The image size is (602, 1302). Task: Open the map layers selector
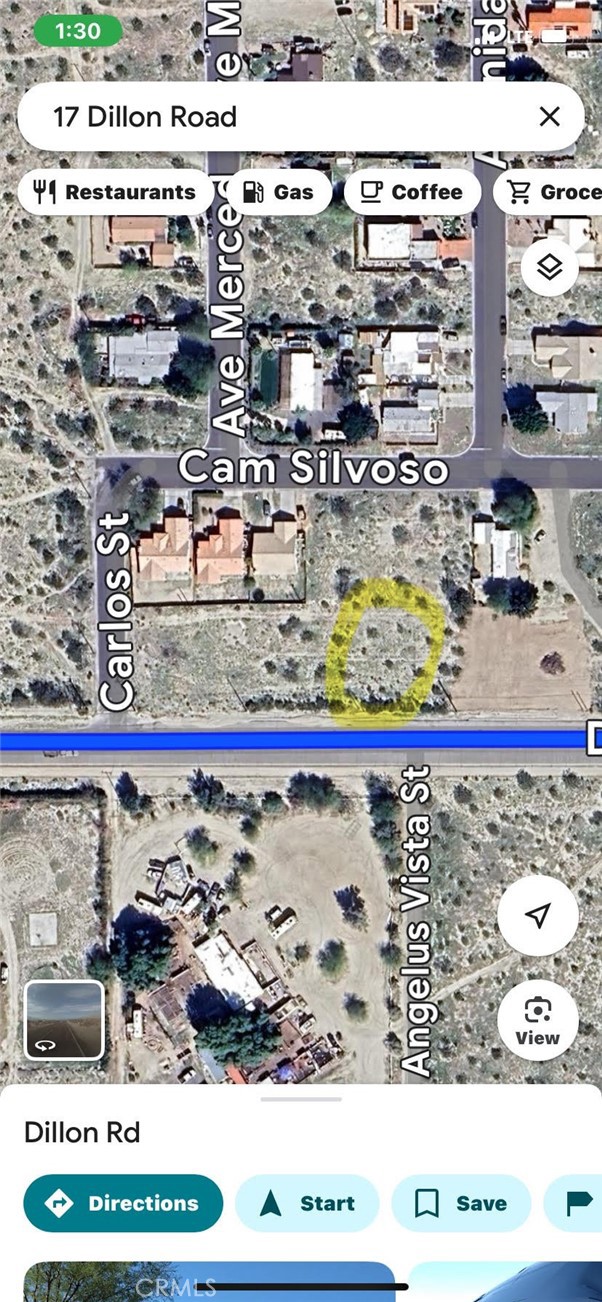point(551,267)
